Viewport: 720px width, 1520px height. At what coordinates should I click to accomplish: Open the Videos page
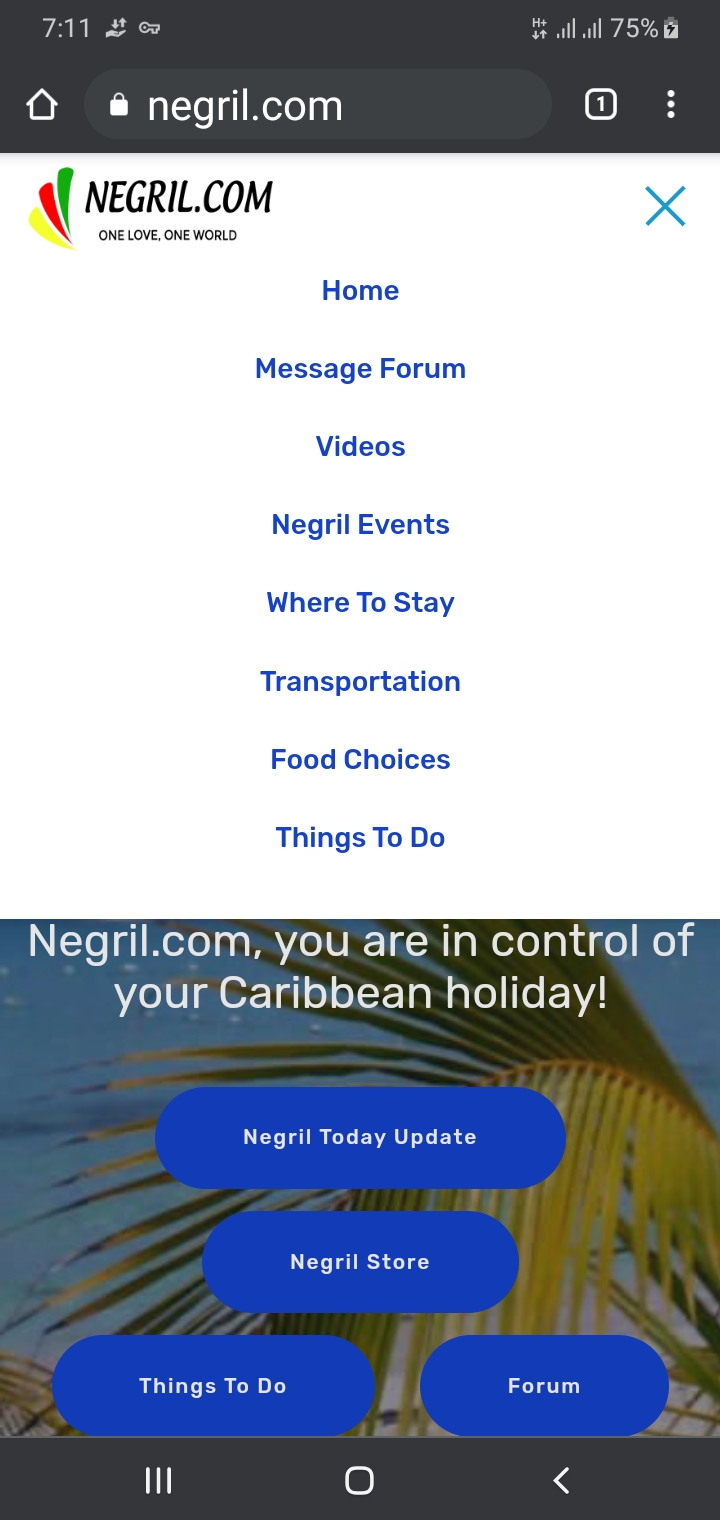[x=360, y=447]
